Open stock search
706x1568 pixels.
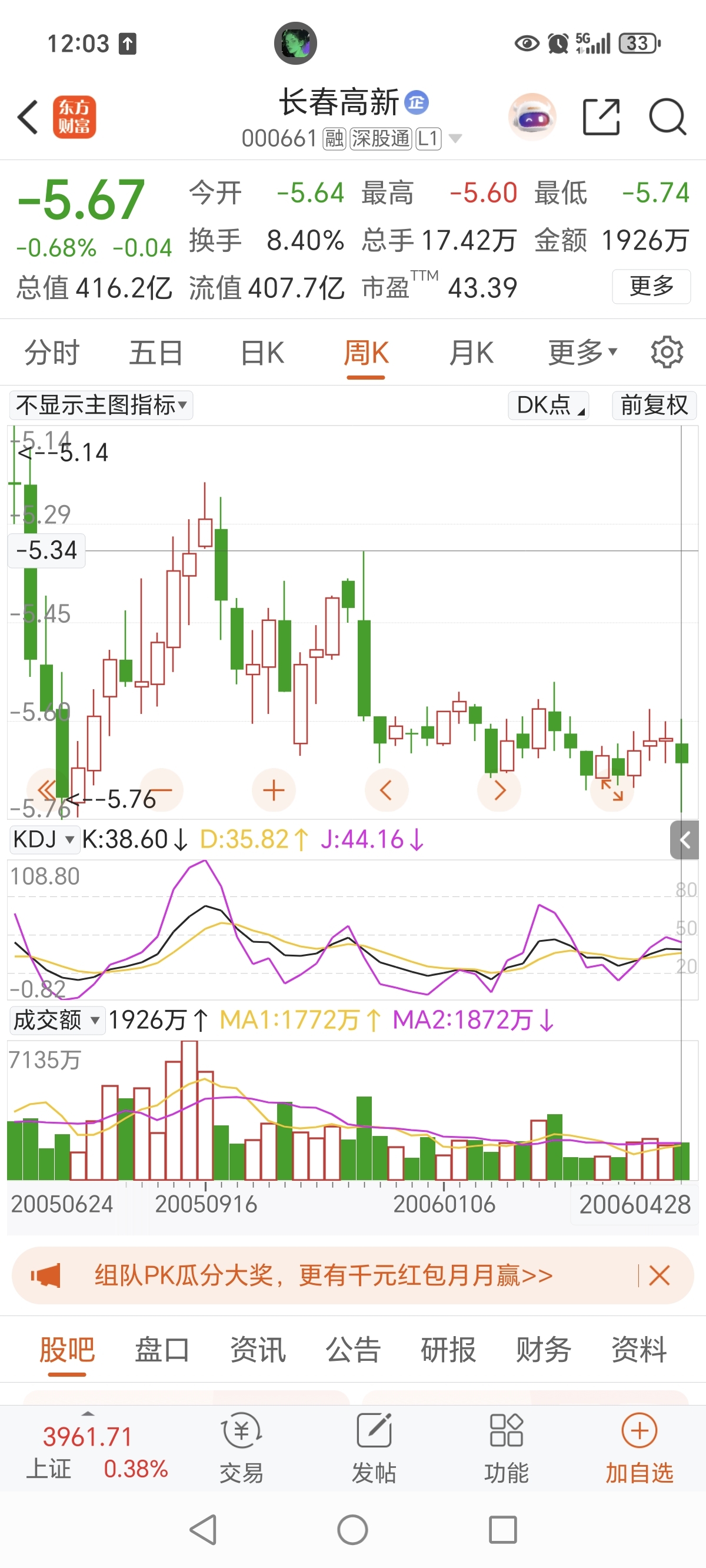[x=668, y=117]
